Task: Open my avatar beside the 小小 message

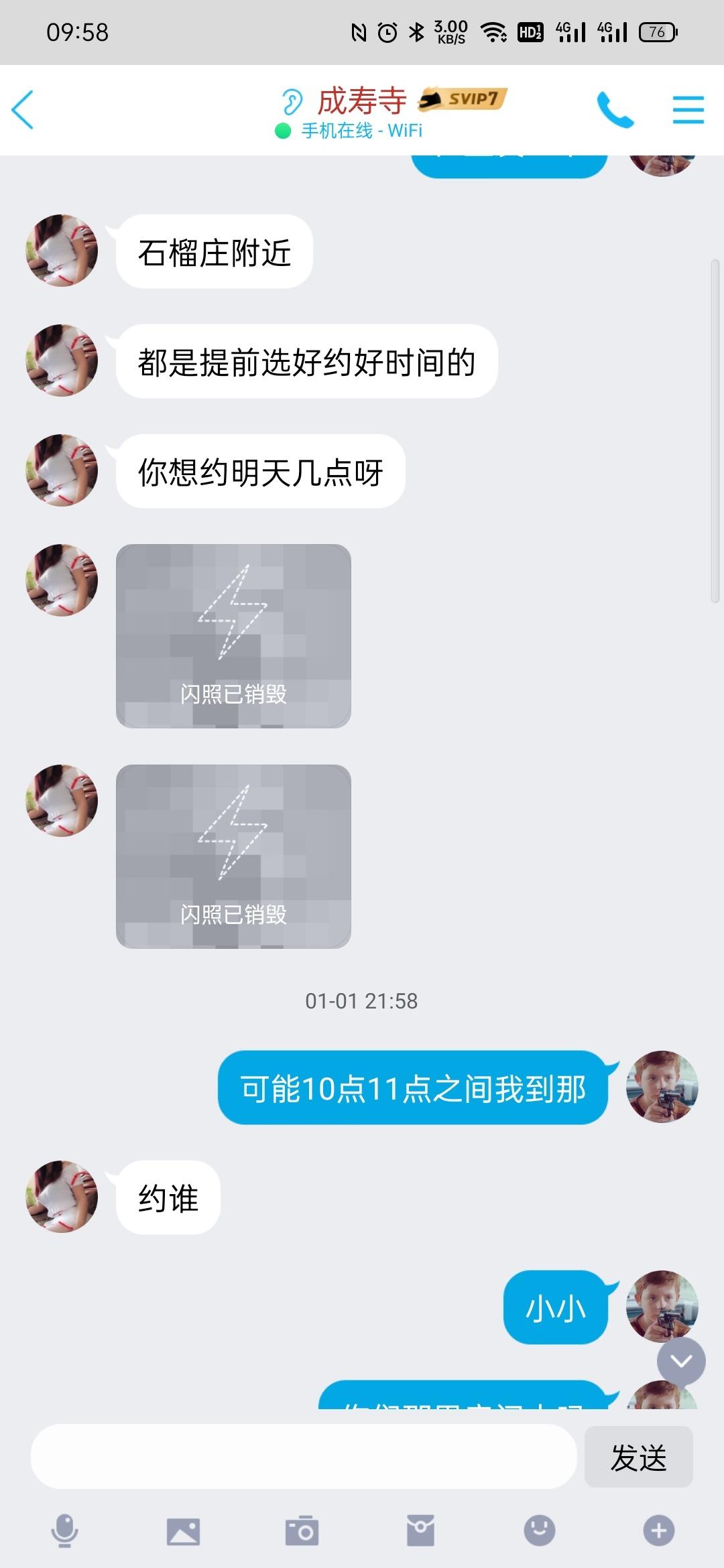Action: pos(662,1305)
